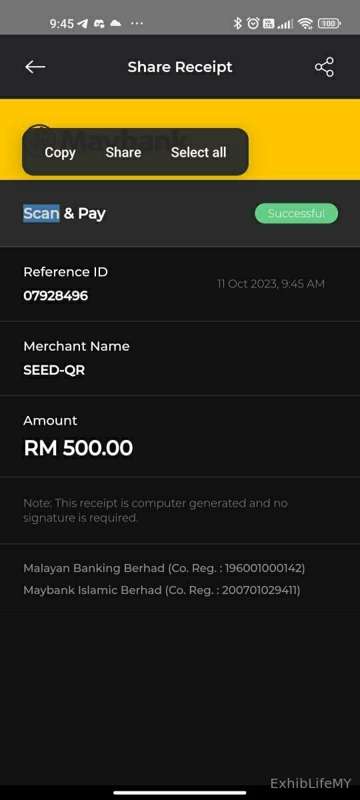The height and width of the screenshot is (800, 360).
Task: Copy the selected text
Action: 60,153
